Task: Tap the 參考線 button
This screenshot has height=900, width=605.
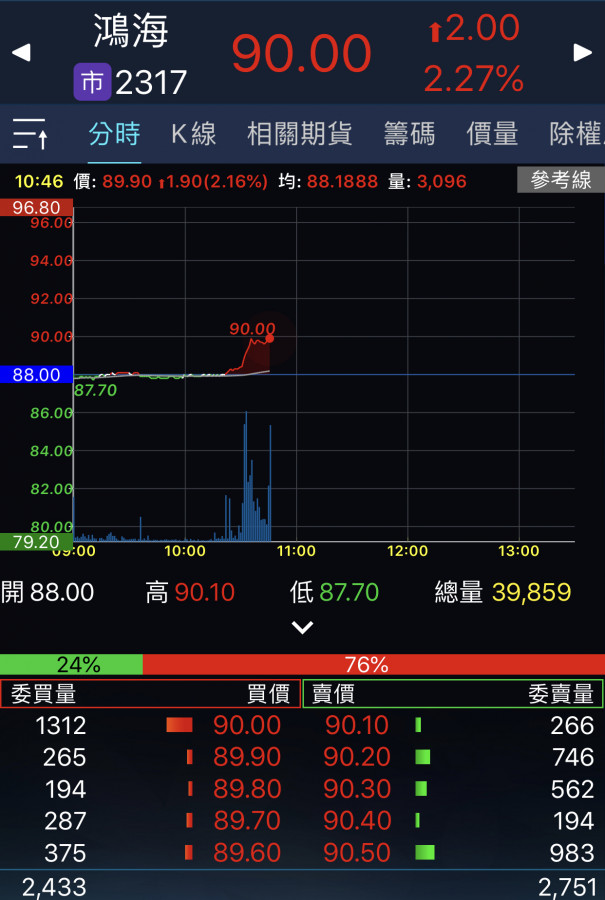Action: (560, 180)
